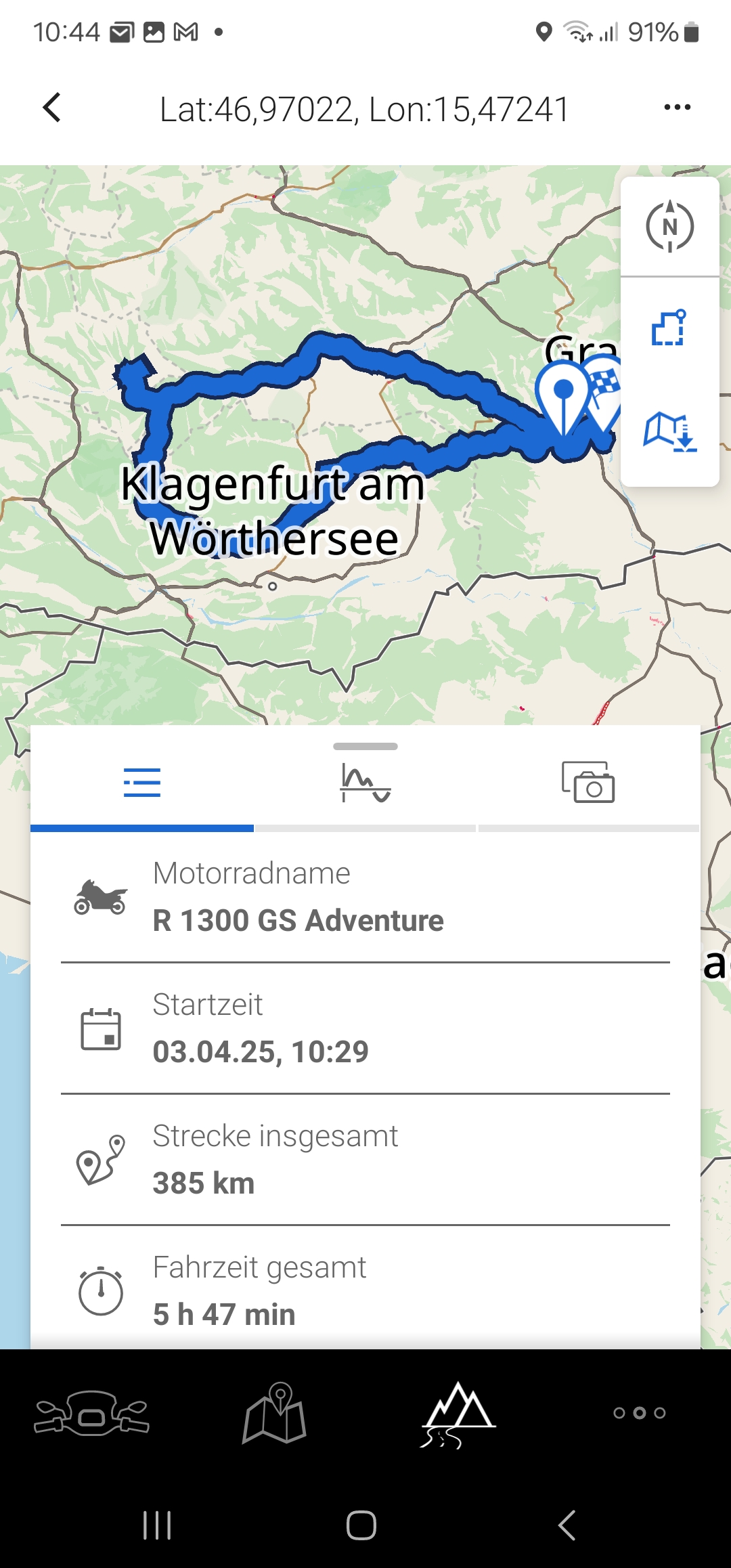731x1568 pixels.
Task: Open recent apps from the navigation bar
Action: (x=157, y=1525)
